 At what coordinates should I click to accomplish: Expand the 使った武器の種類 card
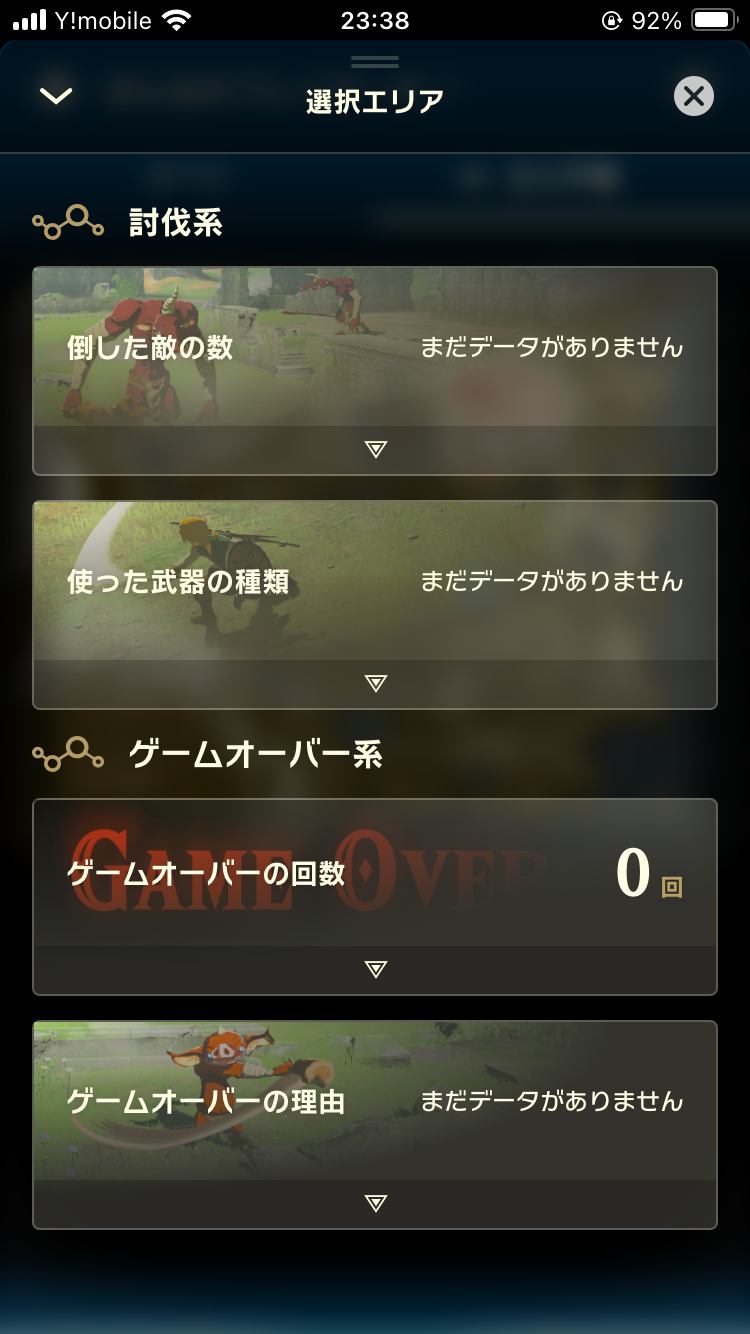point(375,683)
